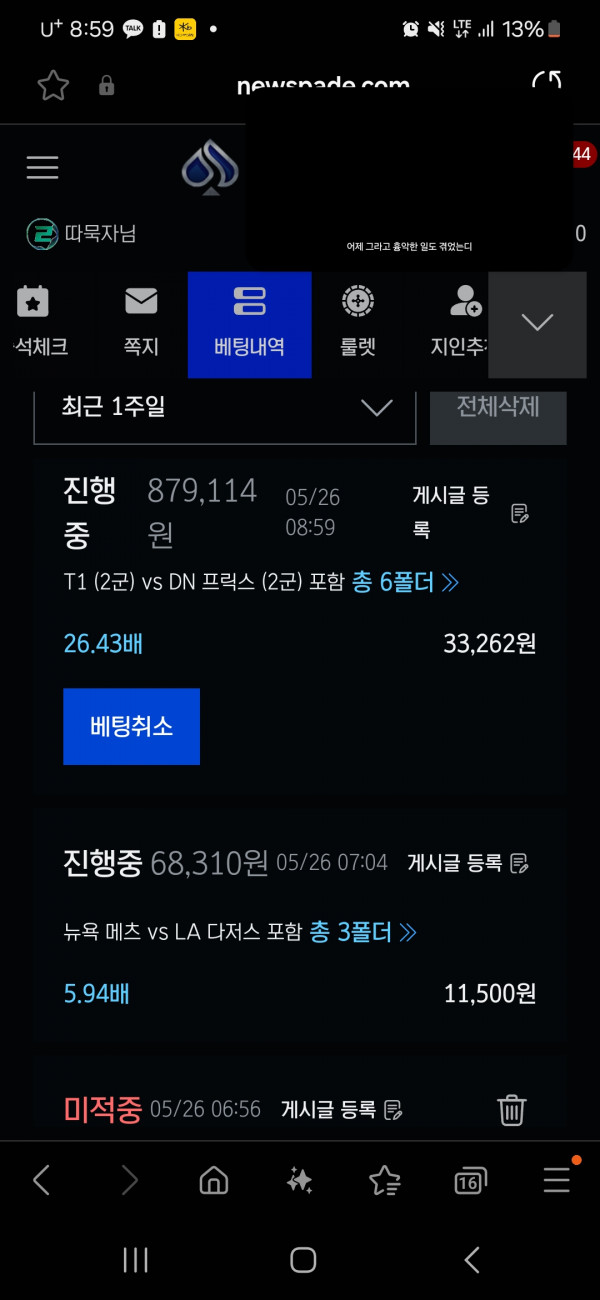The image size is (600, 1300).
Task: Open the 총 6폴더 details link
Action: coord(405,582)
